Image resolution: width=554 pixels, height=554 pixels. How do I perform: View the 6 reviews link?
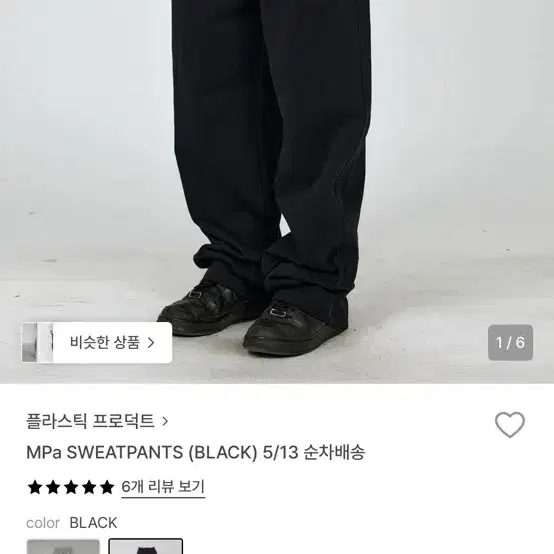163,487
